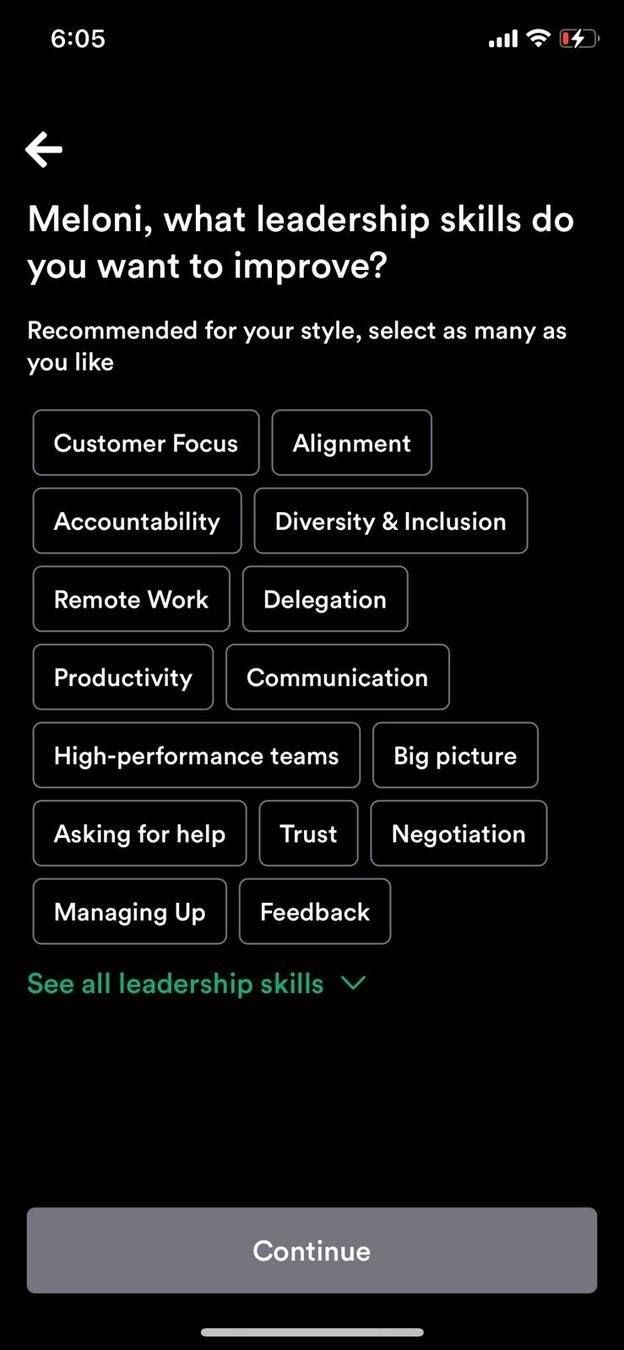Image resolution: width=624 pixels, height=1350 pixels.
Task: Go back with the arrow icon
Action: [x=44, y=150]
